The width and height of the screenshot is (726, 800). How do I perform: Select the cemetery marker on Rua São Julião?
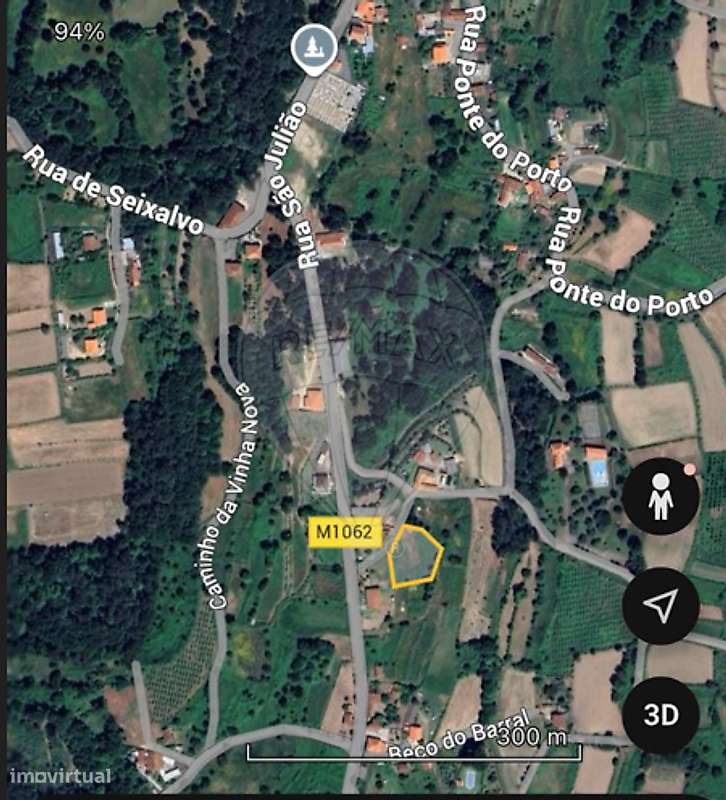point(312,46)
